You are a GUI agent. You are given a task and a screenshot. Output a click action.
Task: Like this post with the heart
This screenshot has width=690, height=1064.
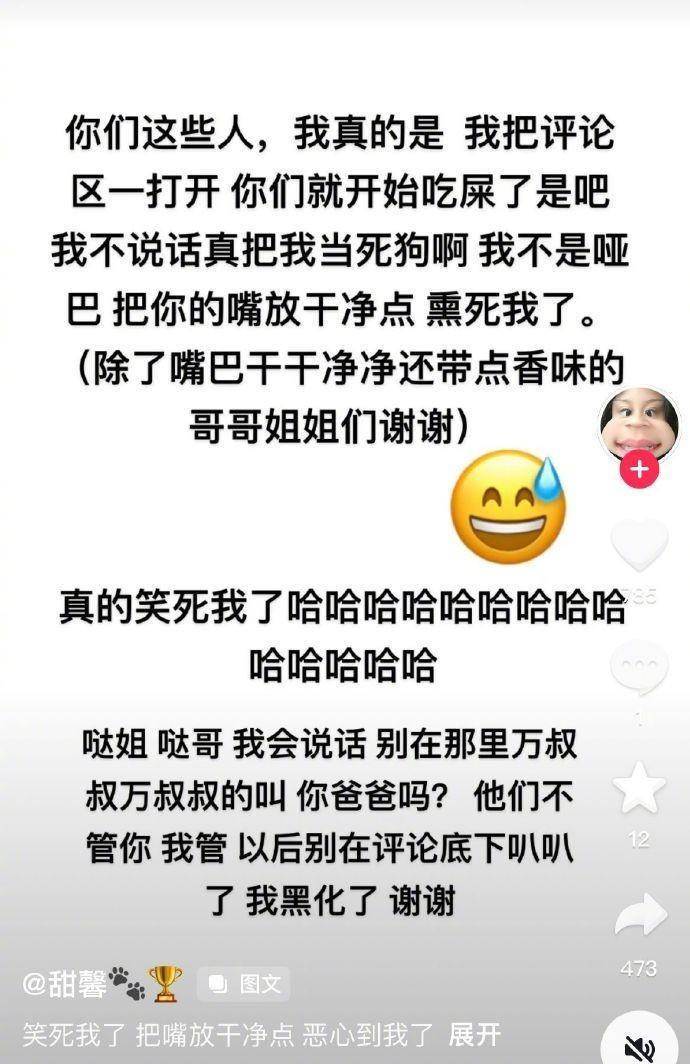pyautogui.click(x=639, y=545)
